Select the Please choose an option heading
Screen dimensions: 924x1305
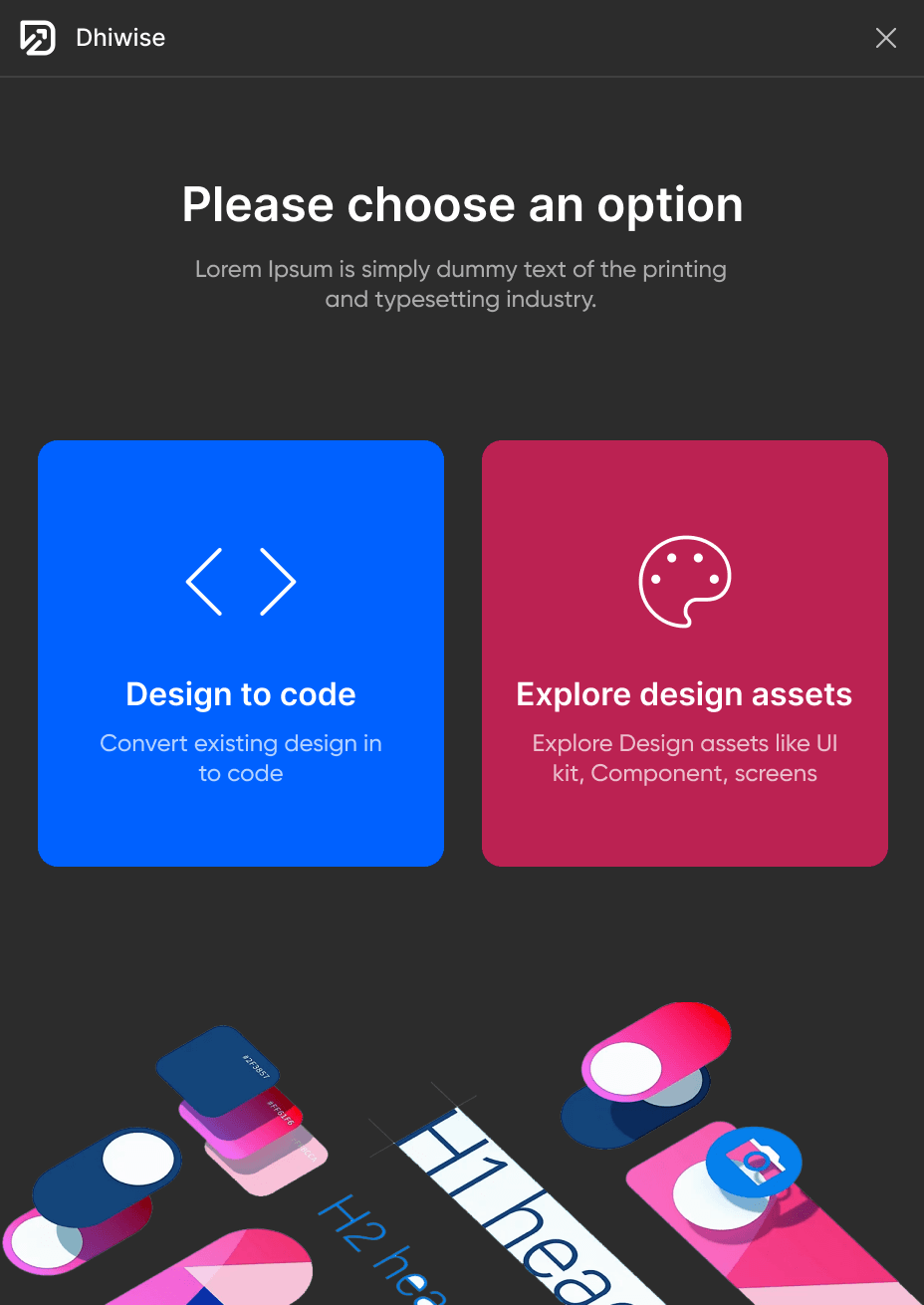pos(461,204)
